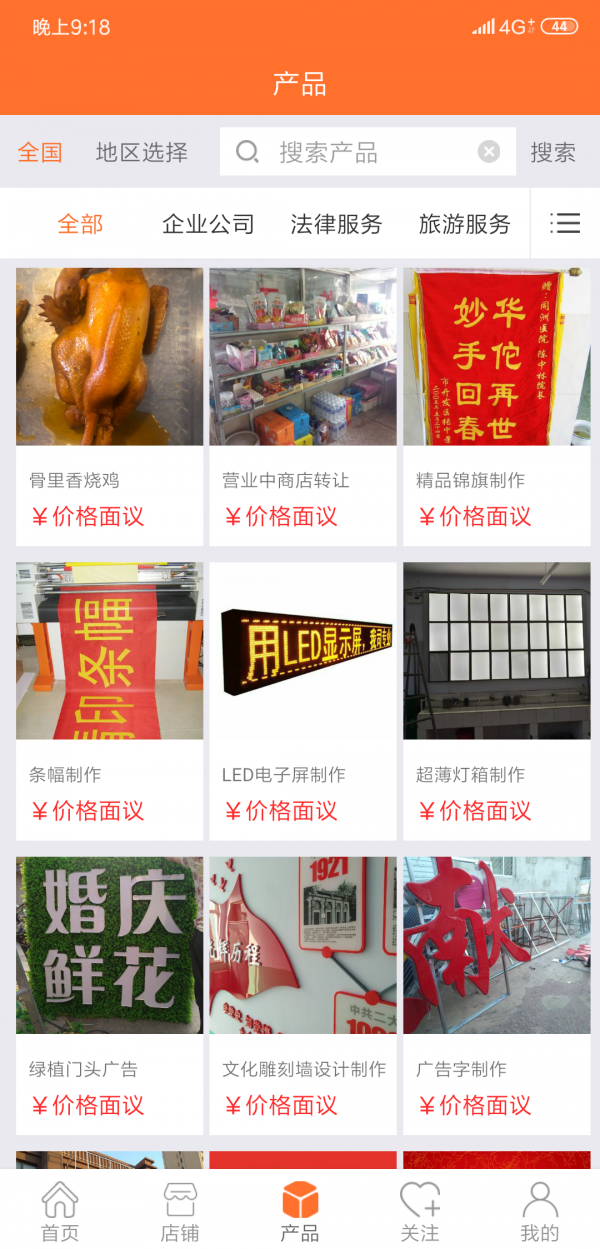Go to the 首页 home tab
The width and height of the screenshot is (600, 1249).
pos(60,1210)
